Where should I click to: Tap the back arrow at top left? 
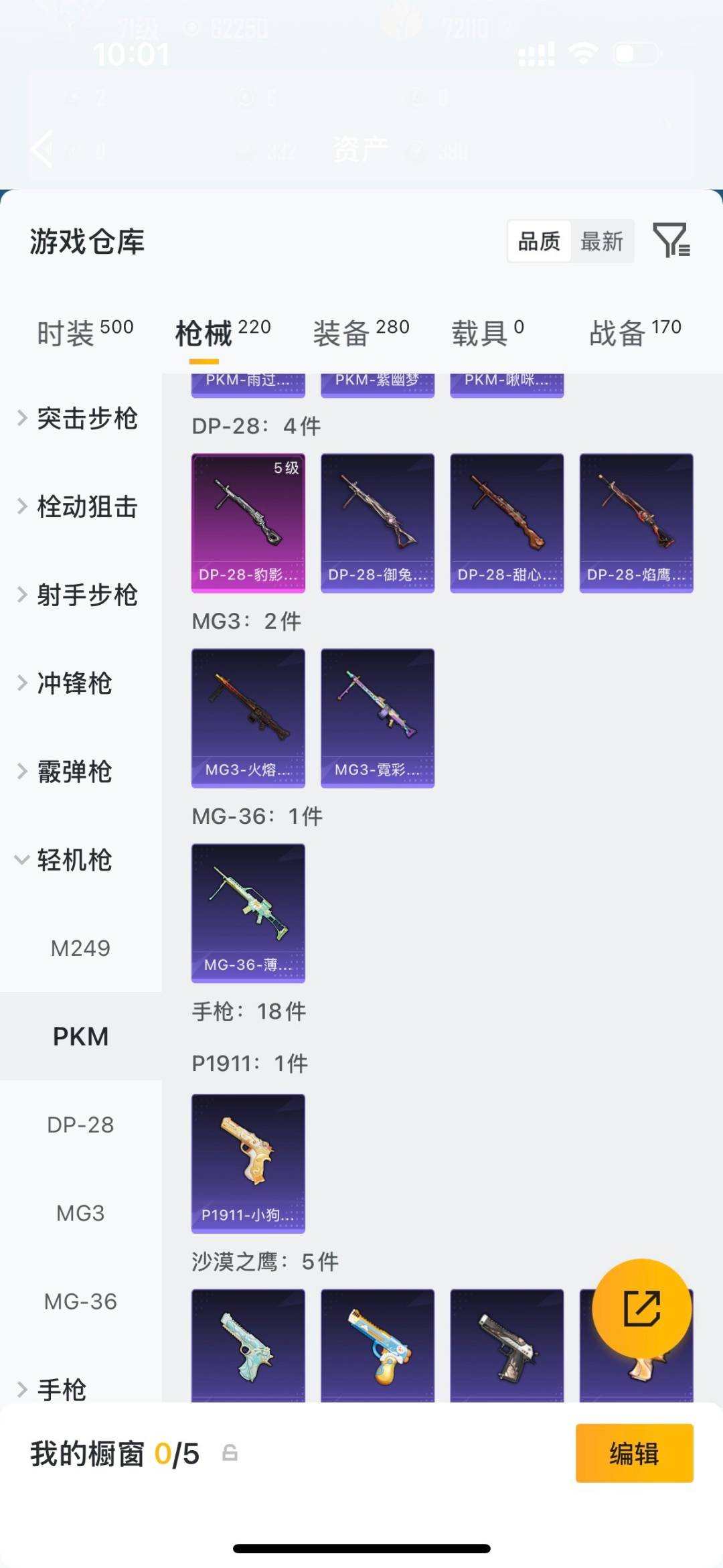[40, 149]
